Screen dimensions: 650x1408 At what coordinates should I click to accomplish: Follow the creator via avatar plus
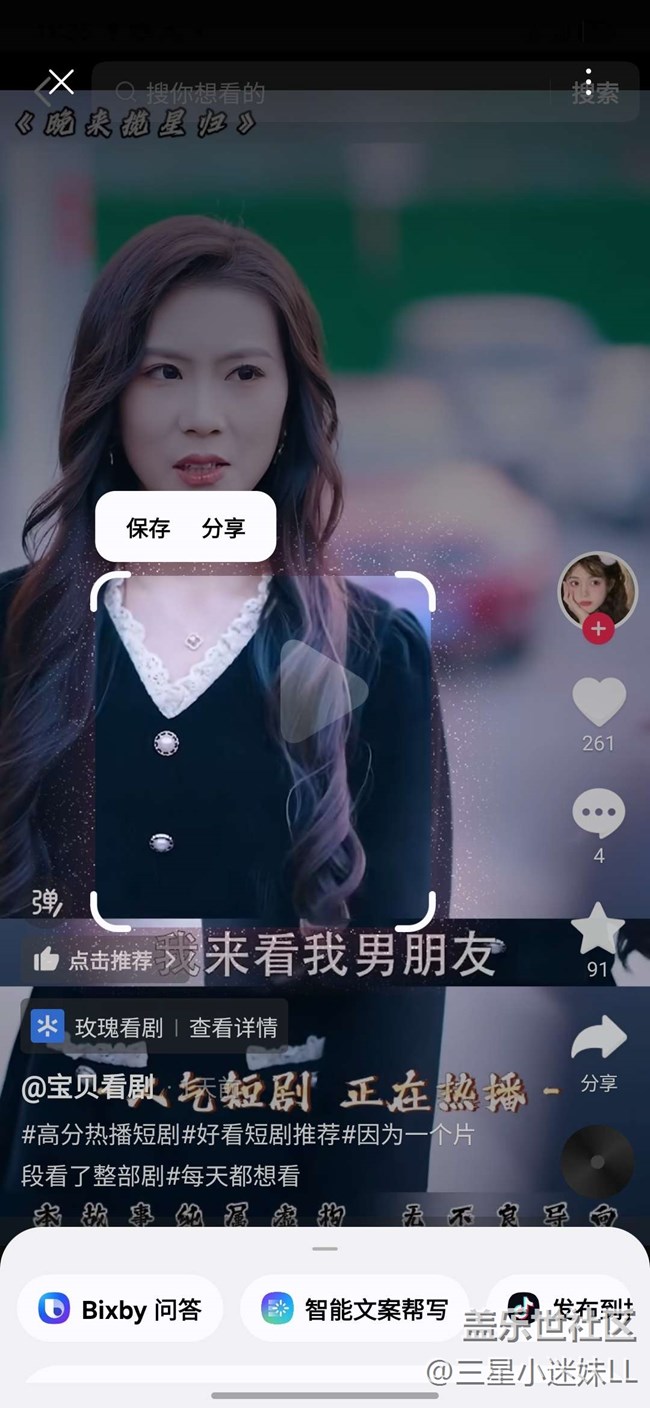(x=598, y=629)
